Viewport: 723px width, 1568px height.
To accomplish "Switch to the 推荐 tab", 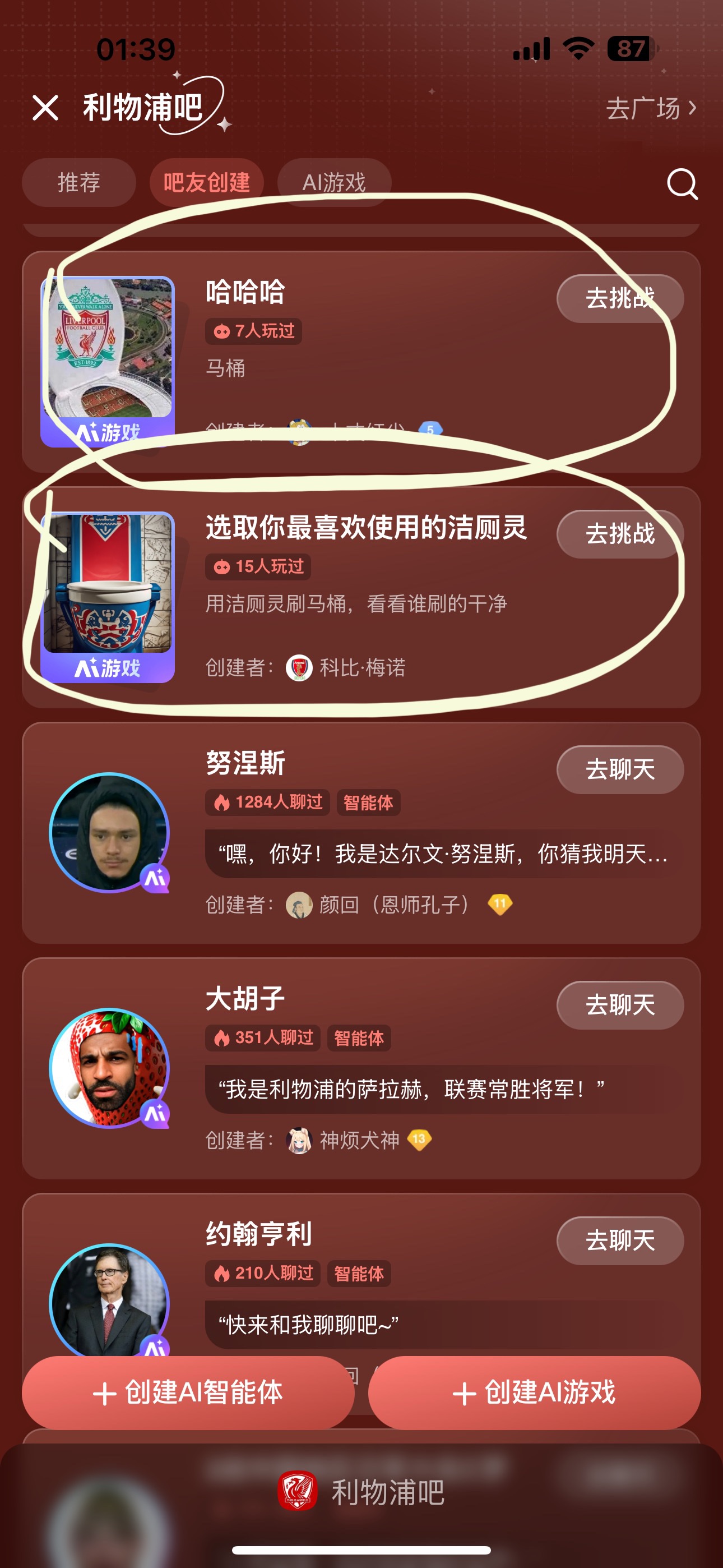I will (x=78, y=183).
